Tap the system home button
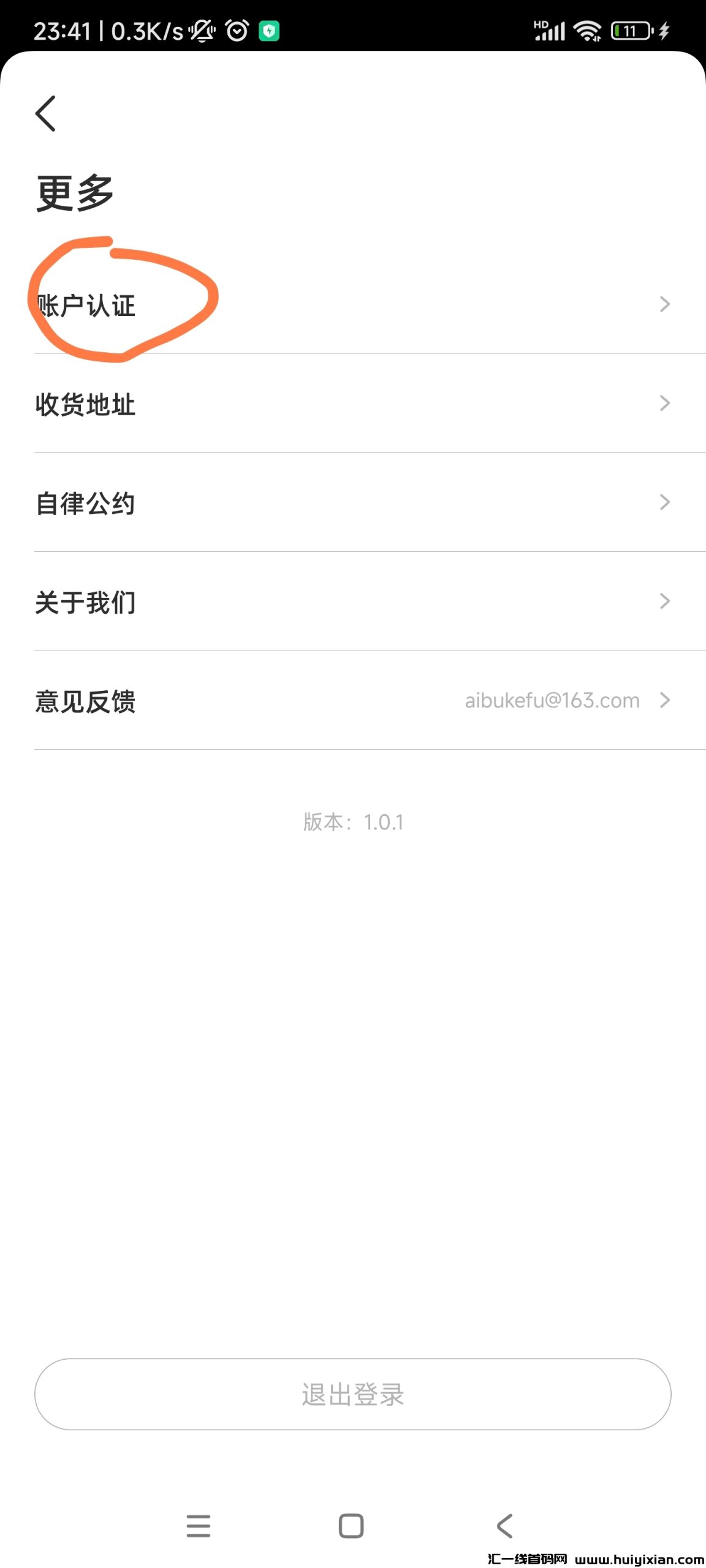Screen dimensions: 706x1568 pos(351,1526)
